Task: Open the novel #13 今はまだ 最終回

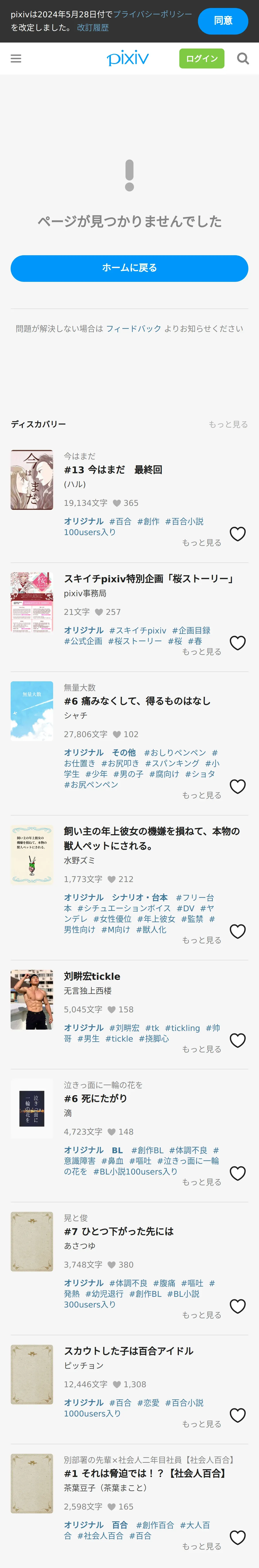Action: tap(113, 470)
